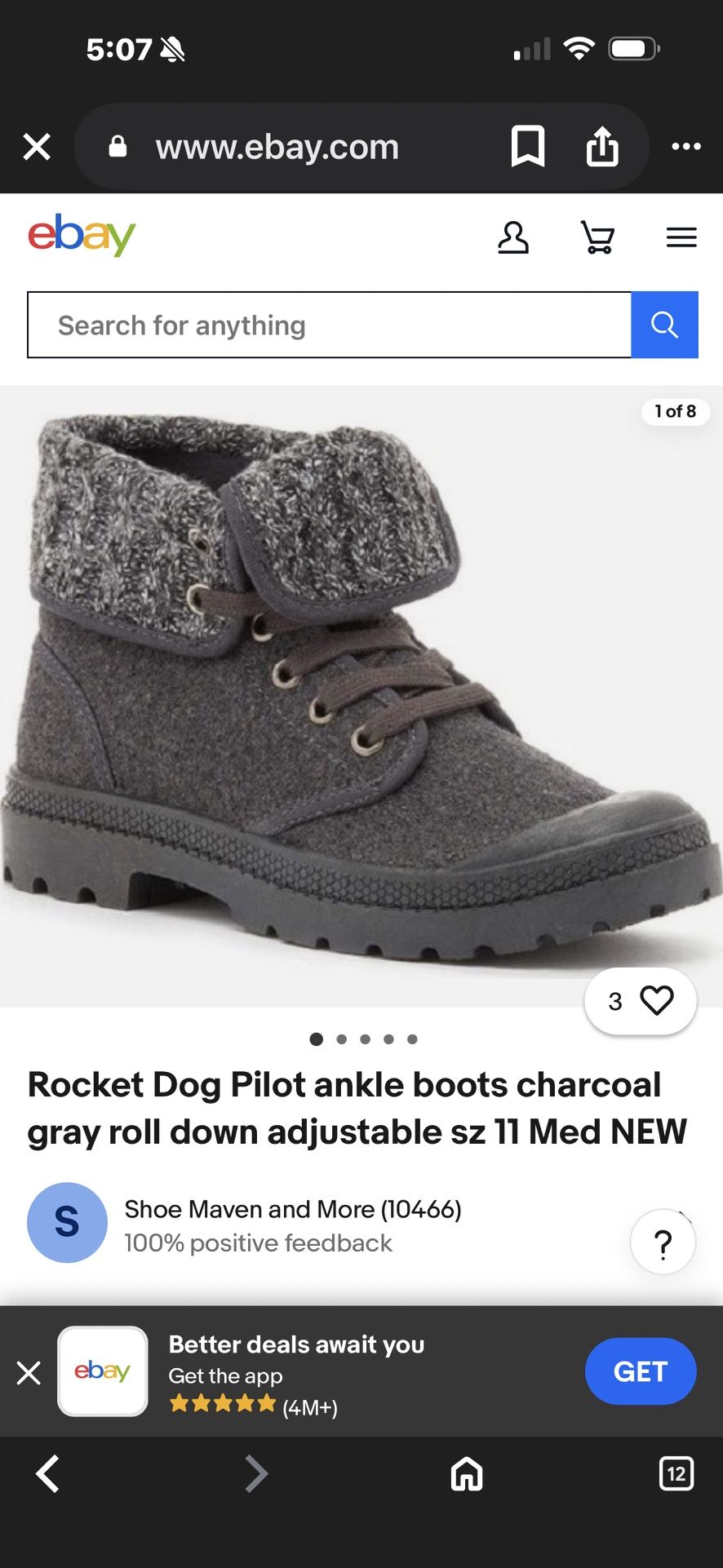Submit search with blue magnifier button
The image size is (723, 1568).
click(664, 325)
